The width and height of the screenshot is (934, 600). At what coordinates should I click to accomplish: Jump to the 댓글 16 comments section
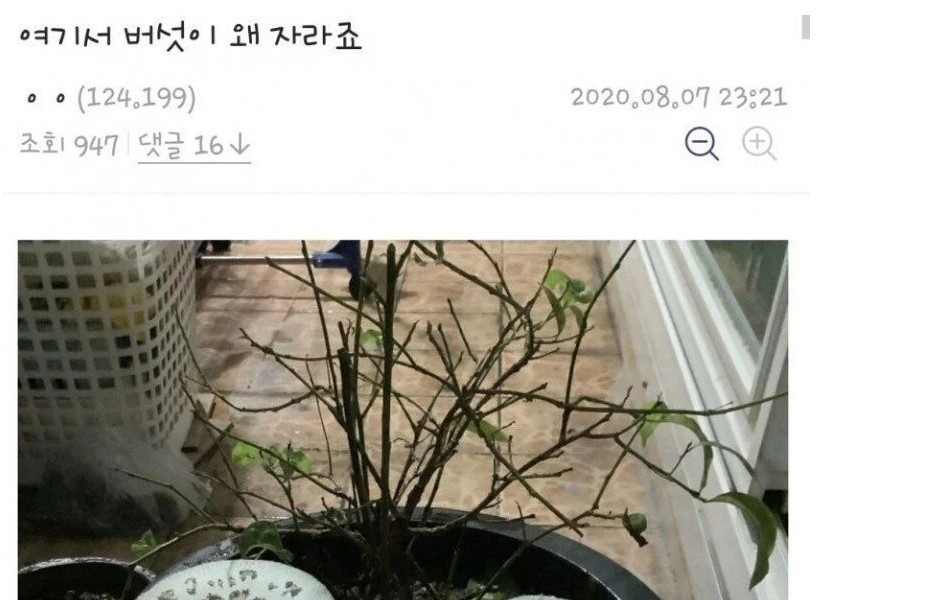click(x=194, y=146)
